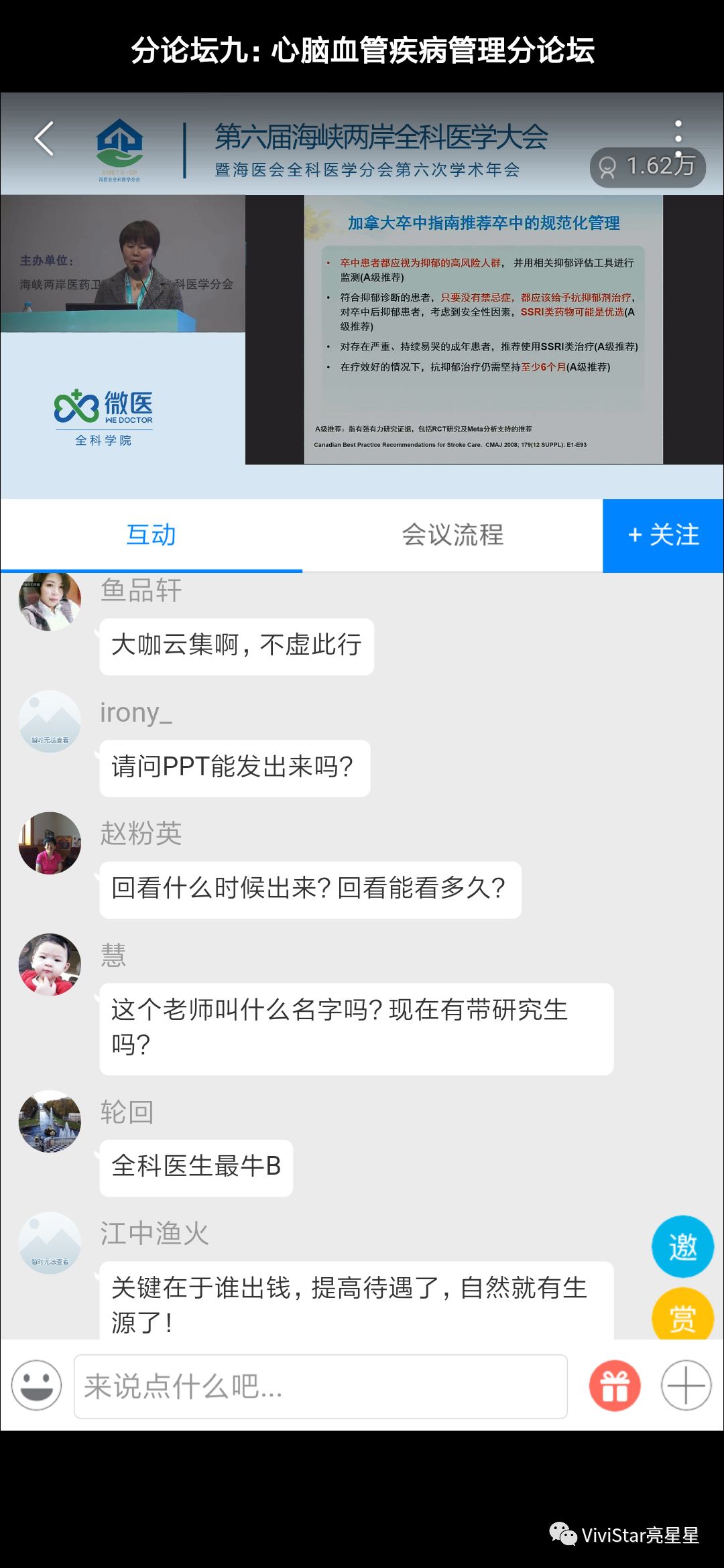This screenshot has height=1568, width=724.
Task: Tap the 赏 reward floating button
Action: click(x=682, y=1317)
